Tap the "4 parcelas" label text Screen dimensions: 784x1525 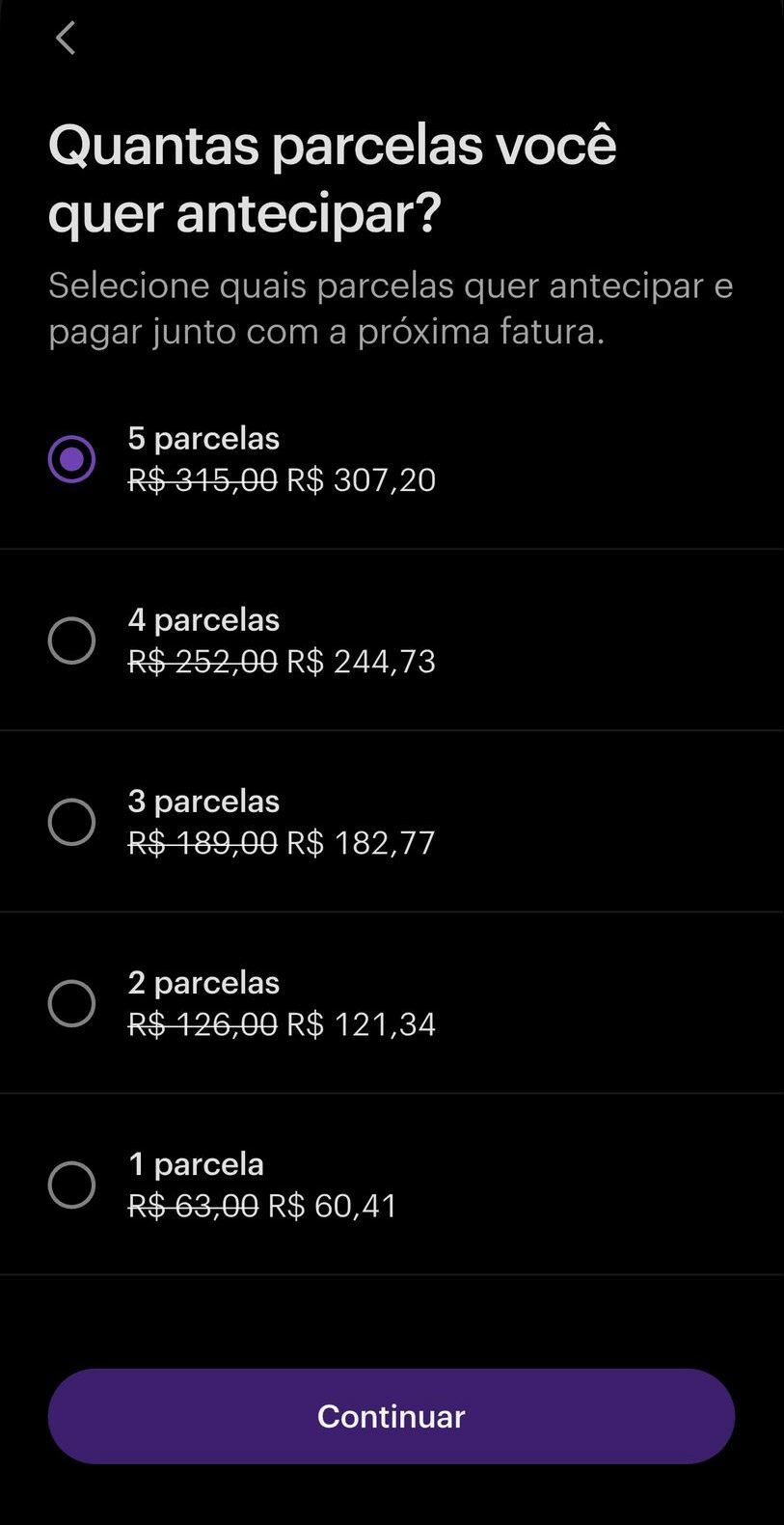[x=203, y=620]
